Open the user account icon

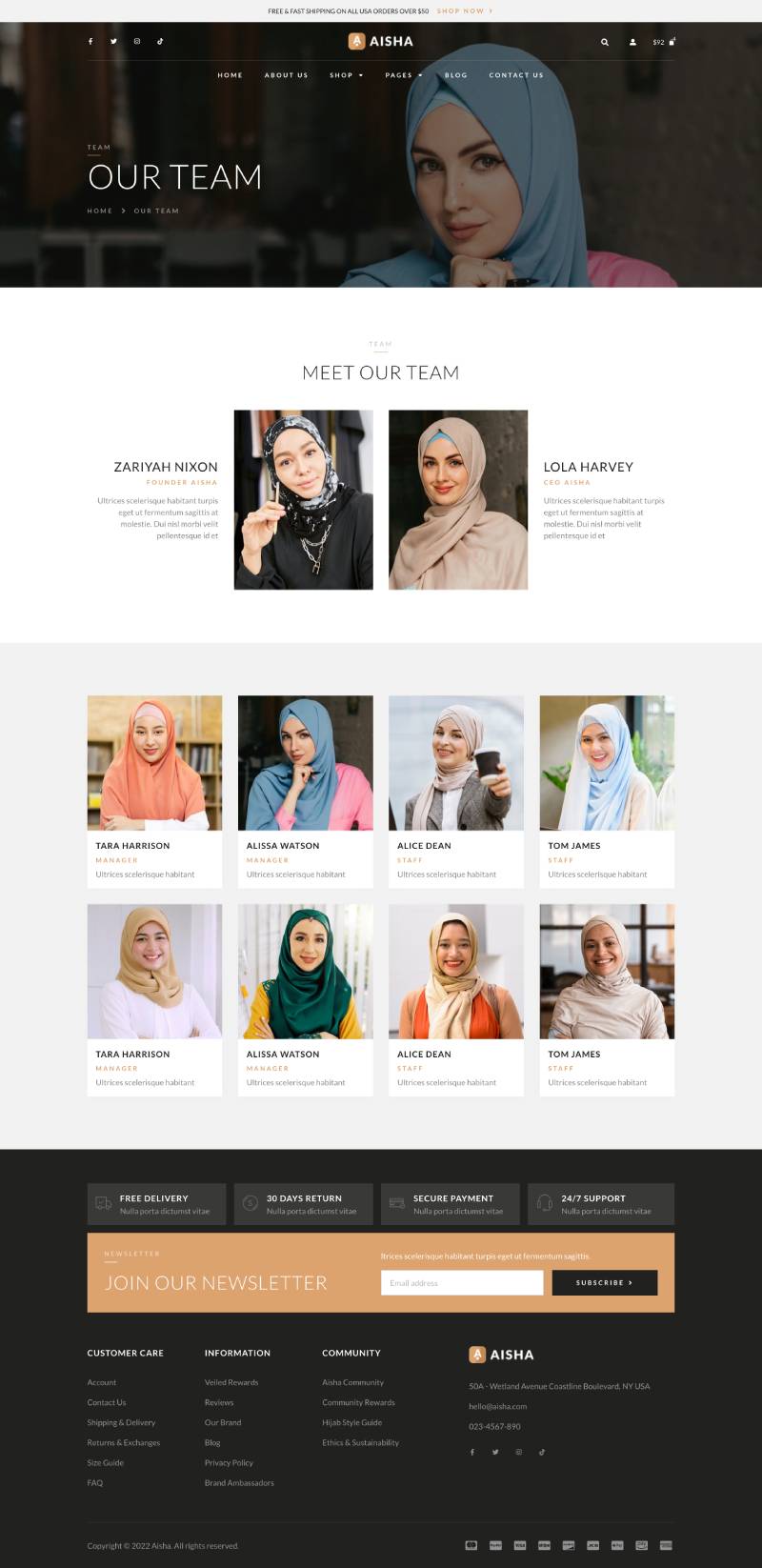(x=632, y=42)
